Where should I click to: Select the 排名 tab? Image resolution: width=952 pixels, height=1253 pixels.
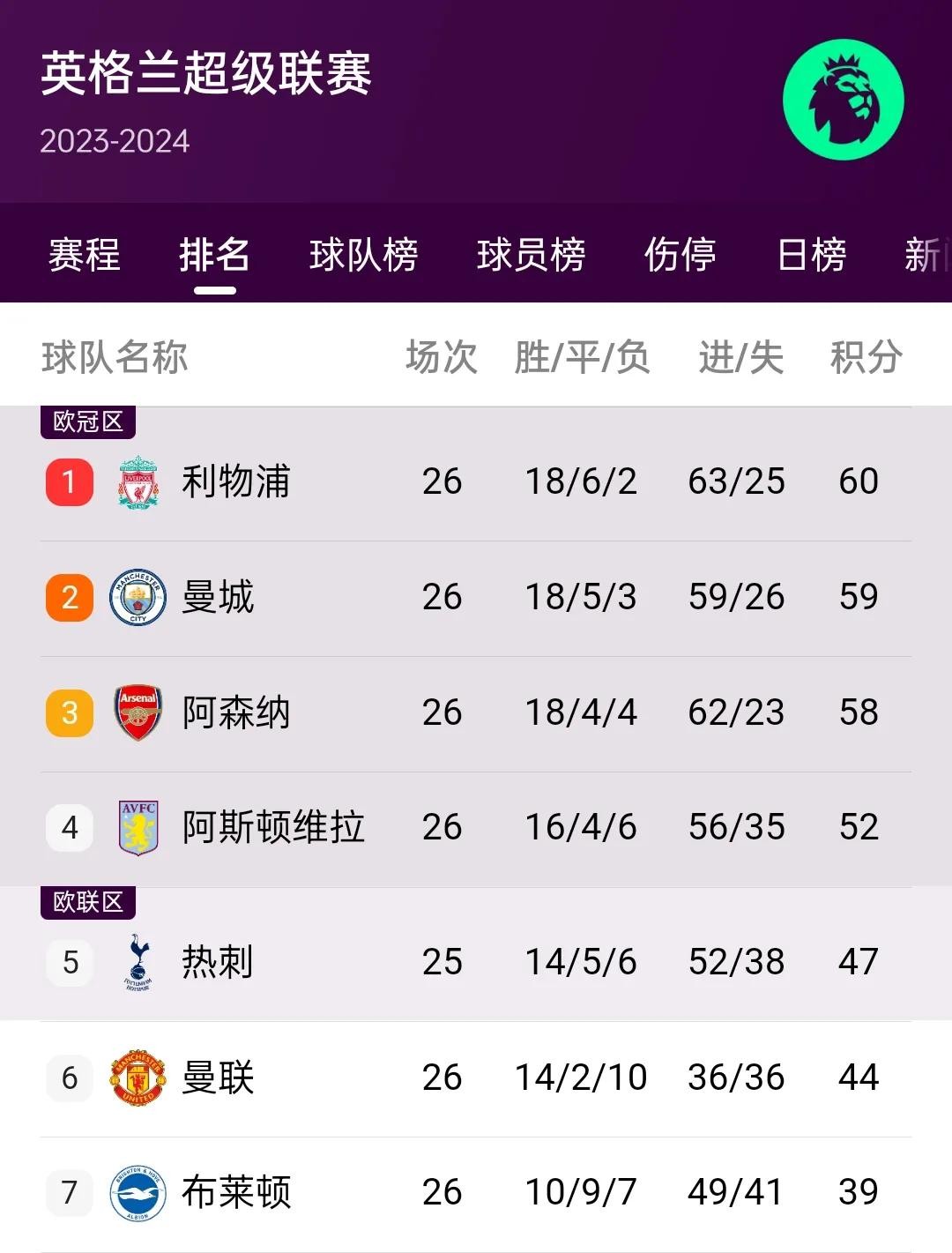(x=214, y=256)
